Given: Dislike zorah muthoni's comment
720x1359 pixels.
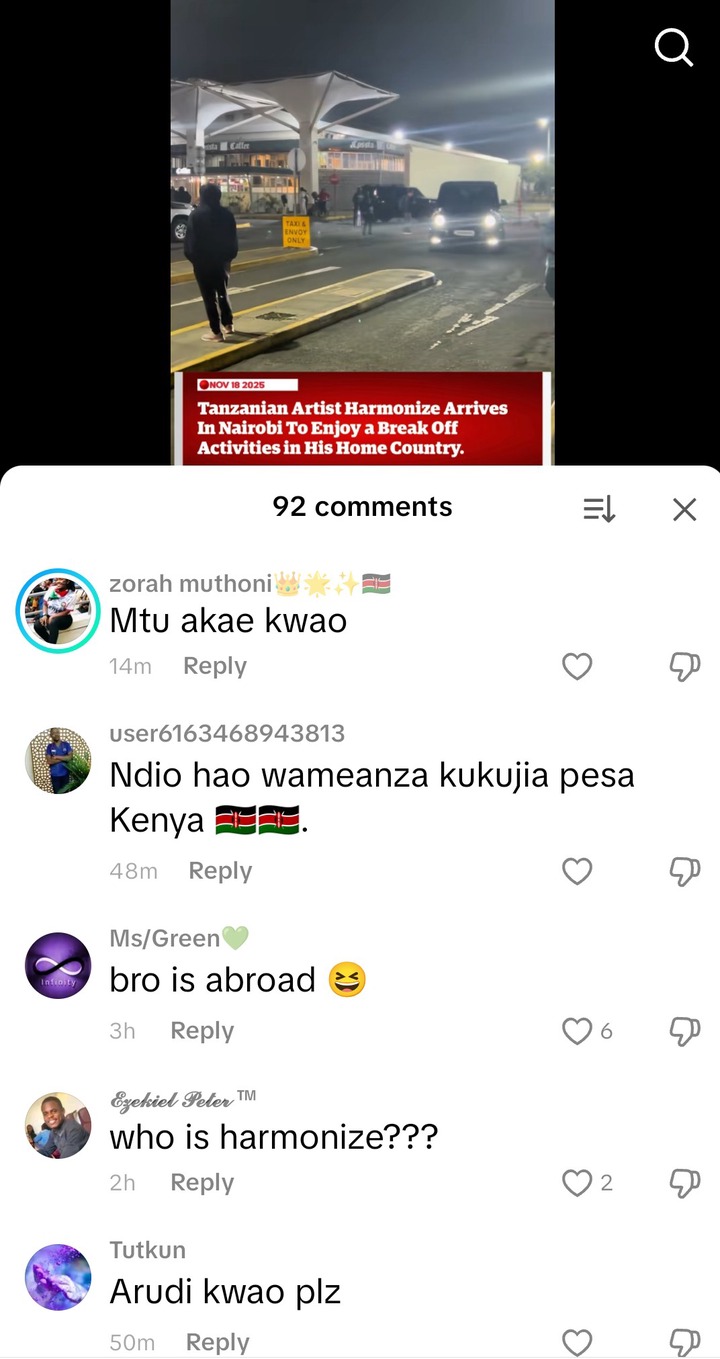Looking at the screenshot, I should (684, 666).
